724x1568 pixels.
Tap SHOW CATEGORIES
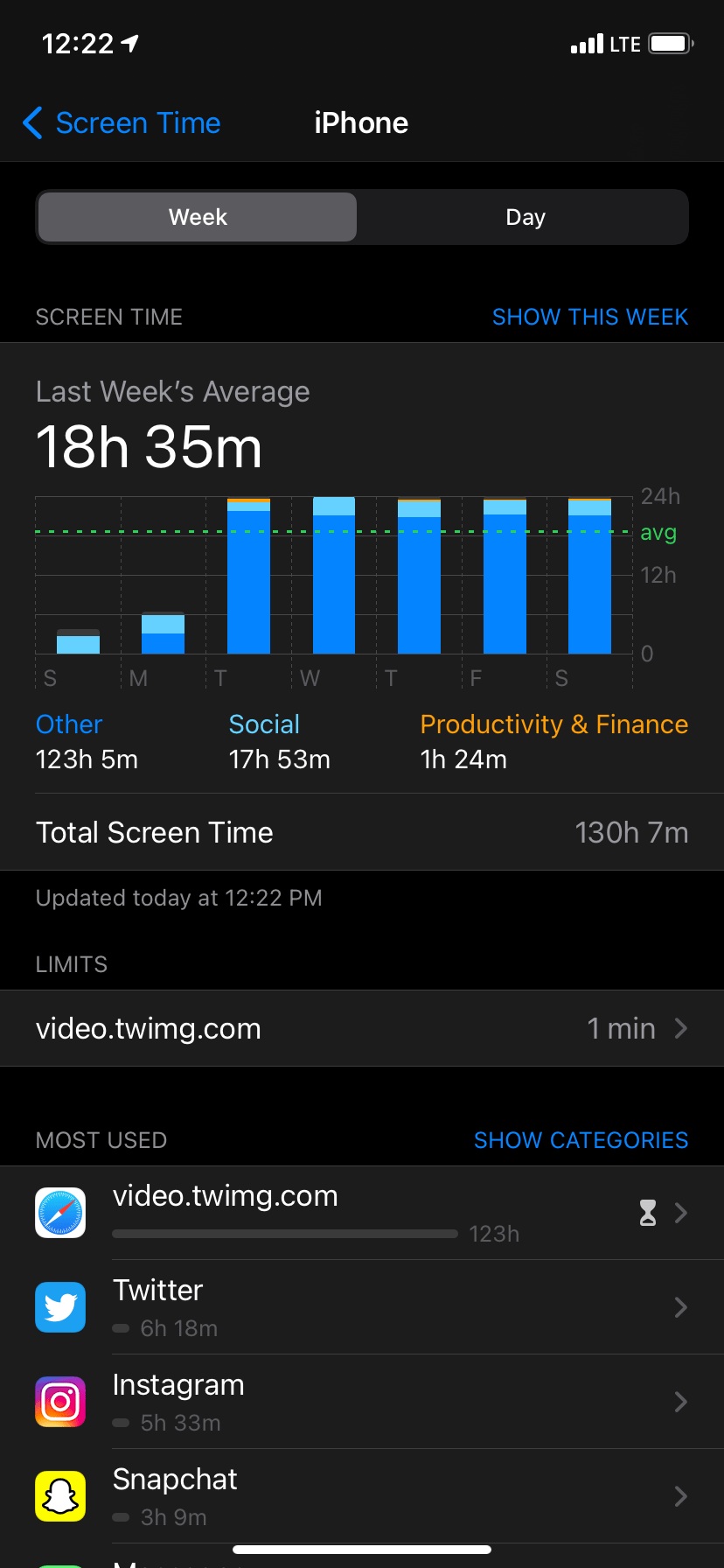click(581, 1140)
